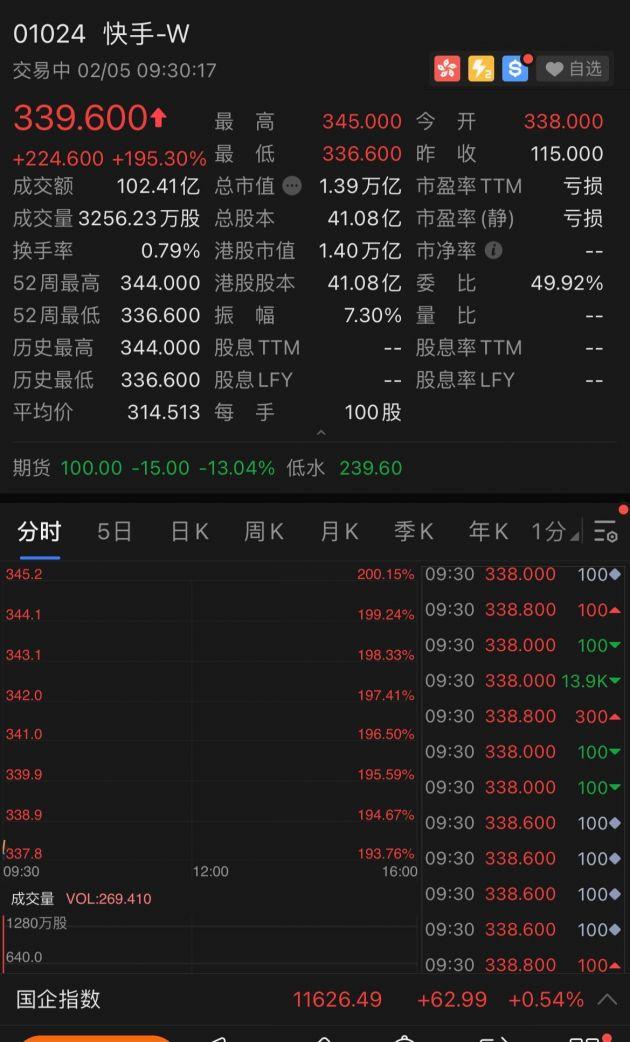Collapse the quote details panel
The width and height of the screenshot is (630, 1042).
click(321, 433)
